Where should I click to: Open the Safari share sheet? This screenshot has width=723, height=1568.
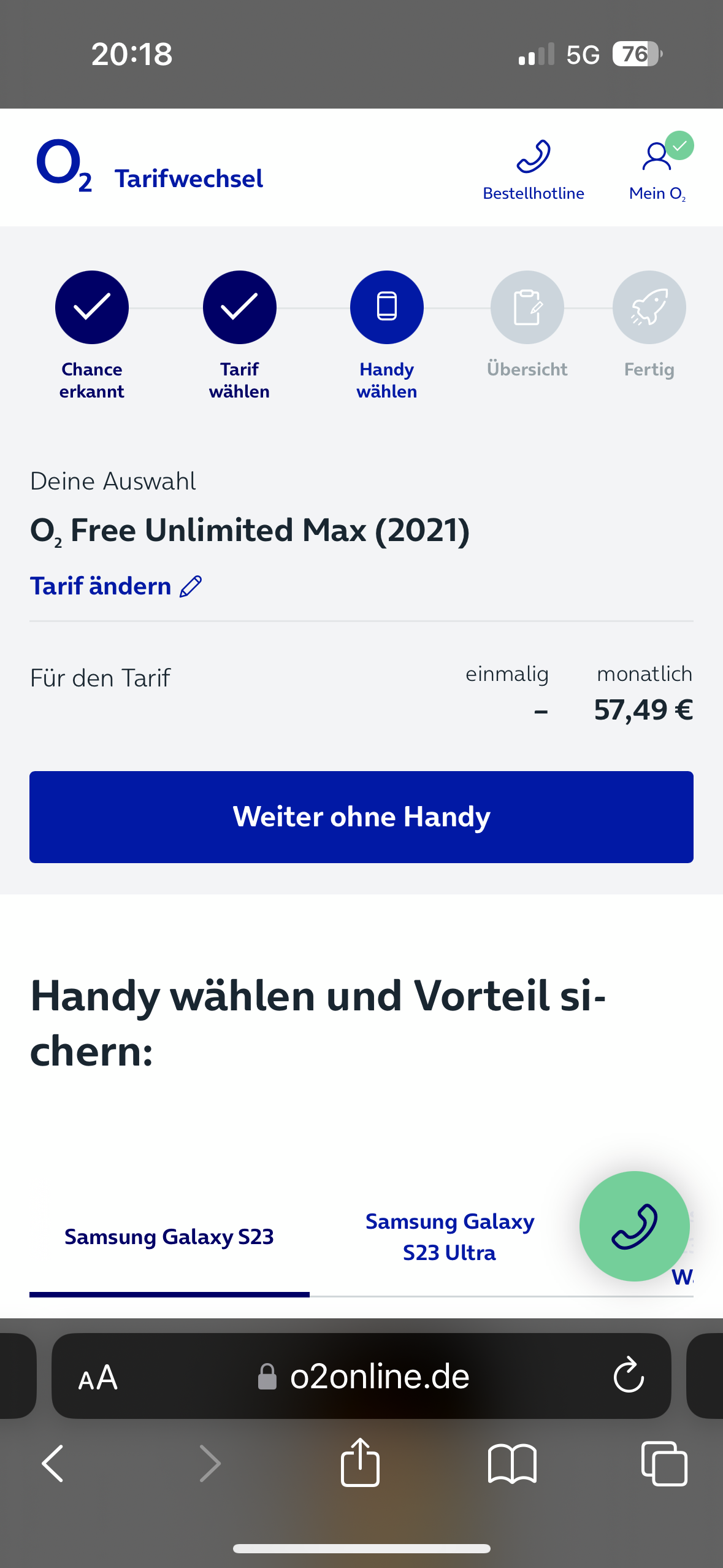click(360, 1462)
